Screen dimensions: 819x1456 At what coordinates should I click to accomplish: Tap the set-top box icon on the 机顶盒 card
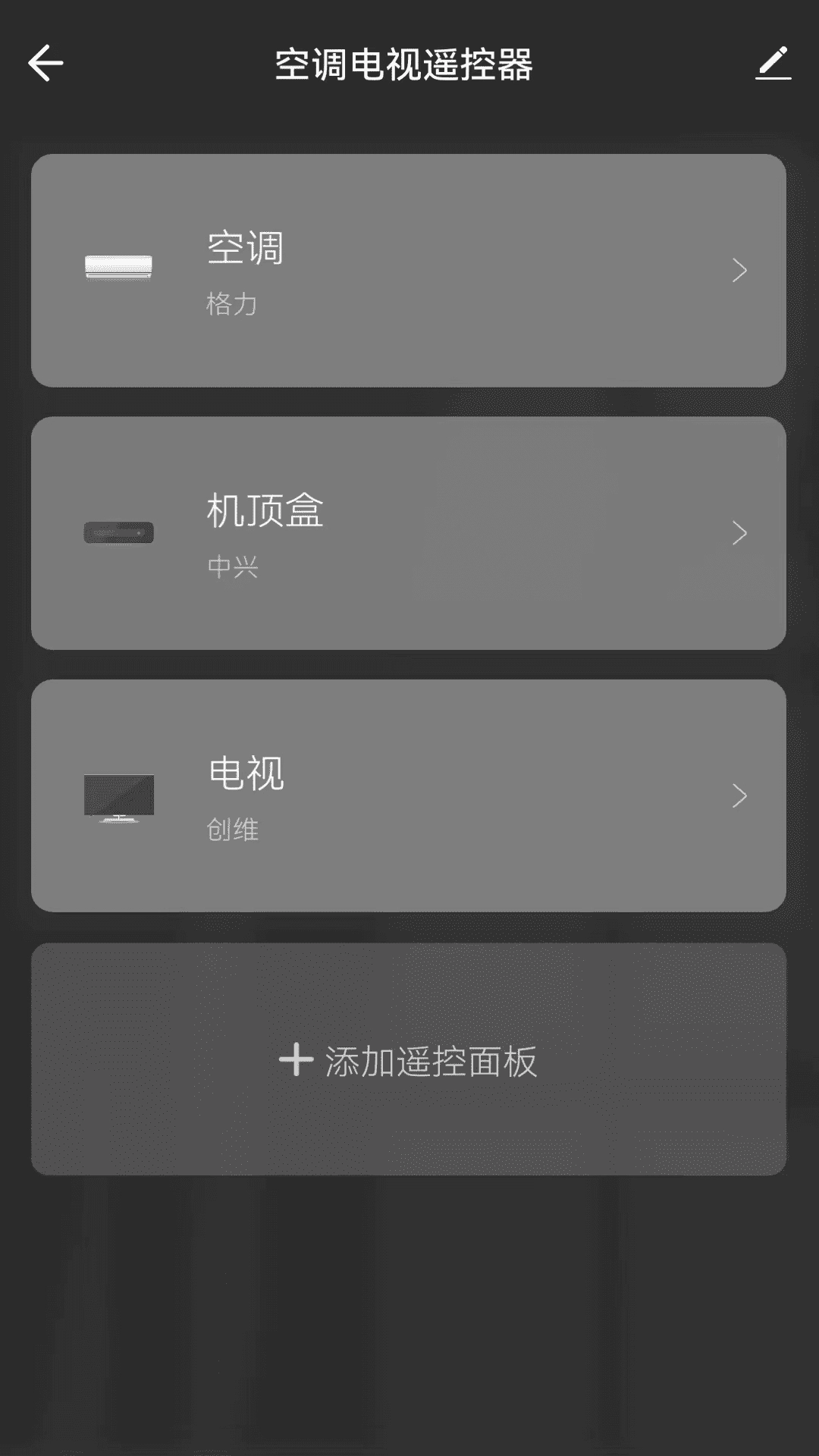point(119,532)
